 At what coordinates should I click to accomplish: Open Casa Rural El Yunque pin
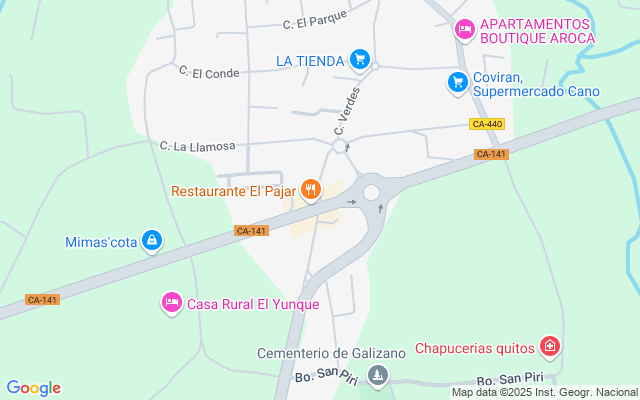click(x=171, y=302)
